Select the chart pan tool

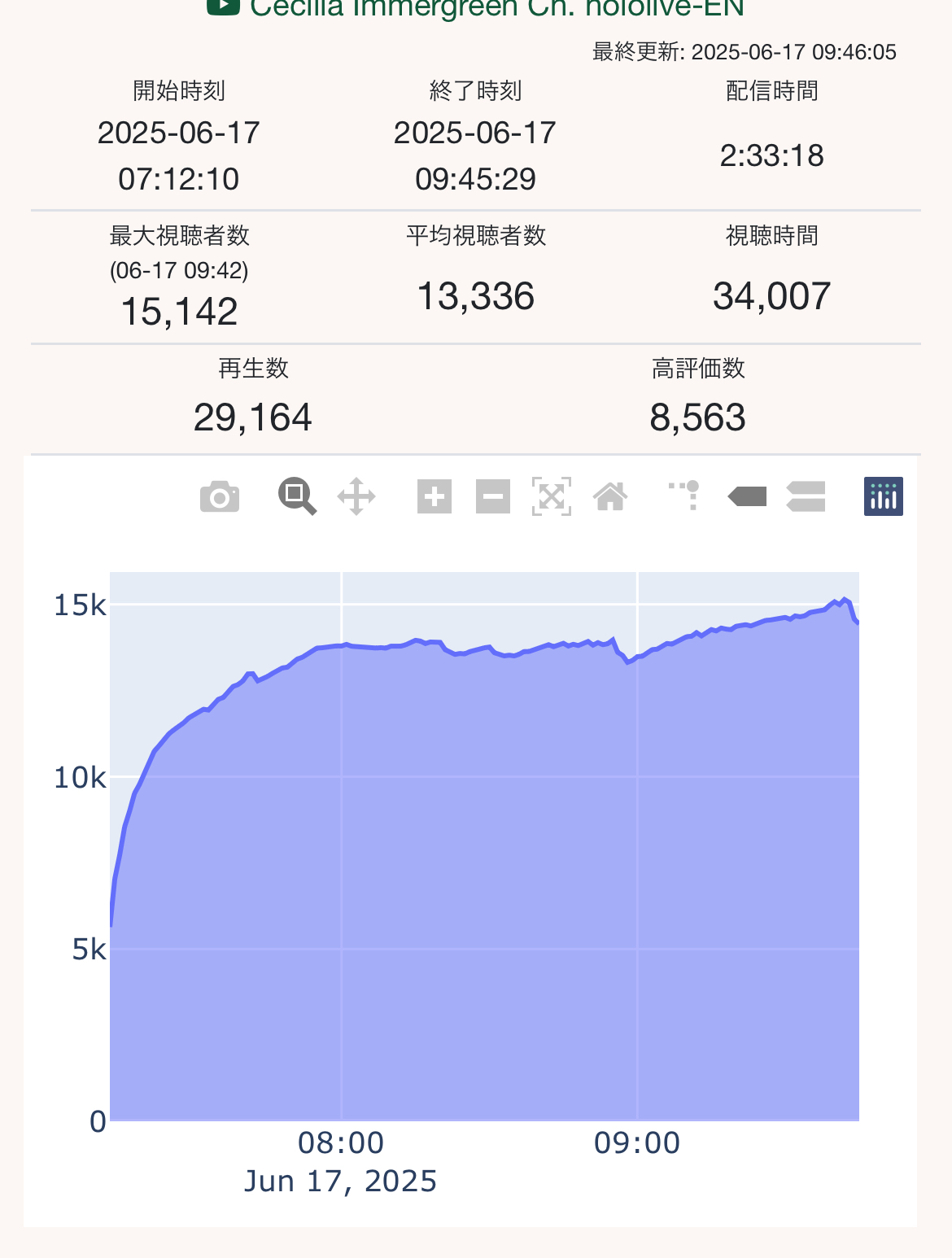(356, 496)
